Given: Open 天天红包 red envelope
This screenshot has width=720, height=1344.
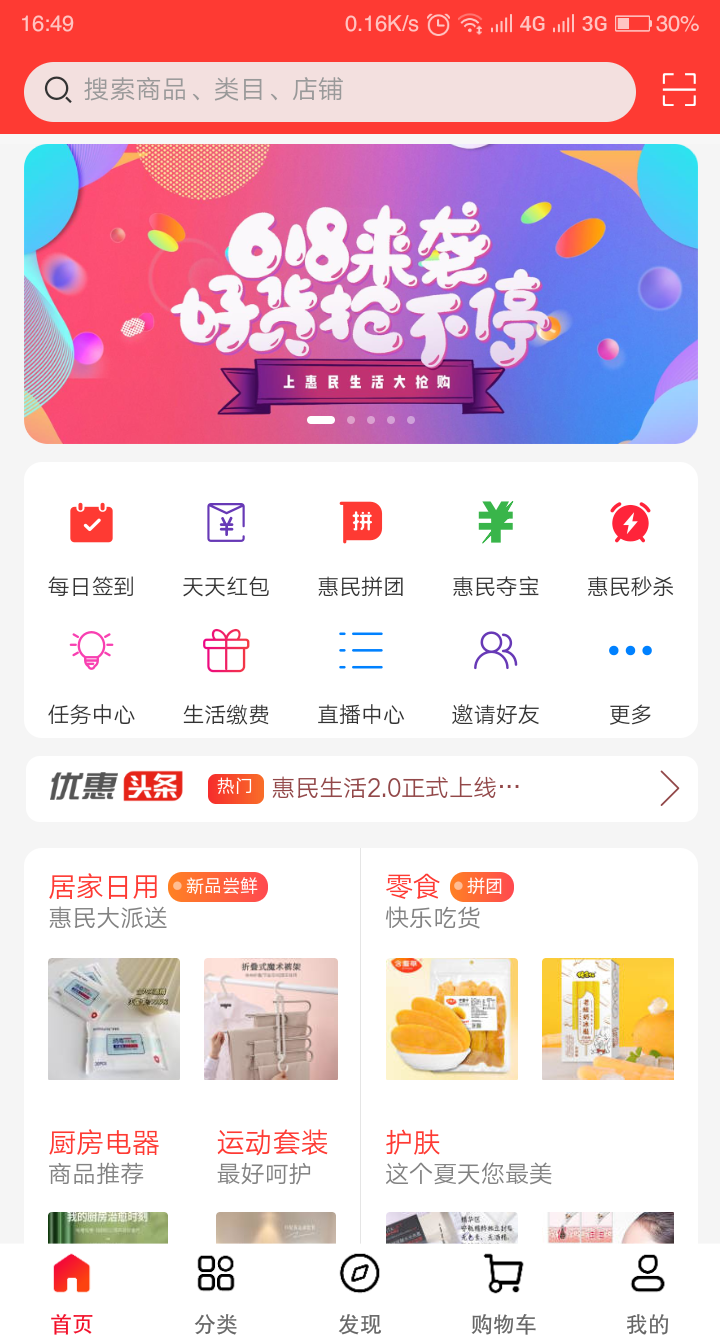Looking at the screenshot, I should click(x=226, y=545).
